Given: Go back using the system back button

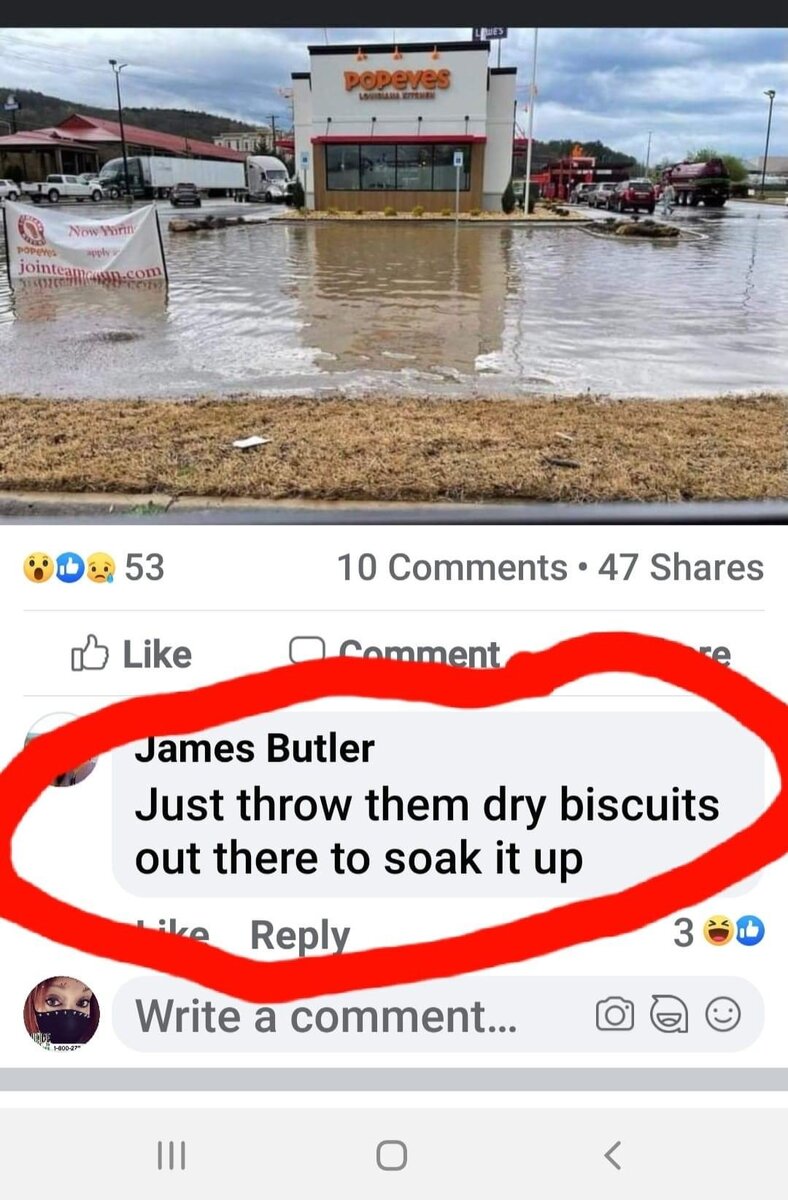Looking at the screenshot, I should tap(612, 1155).
